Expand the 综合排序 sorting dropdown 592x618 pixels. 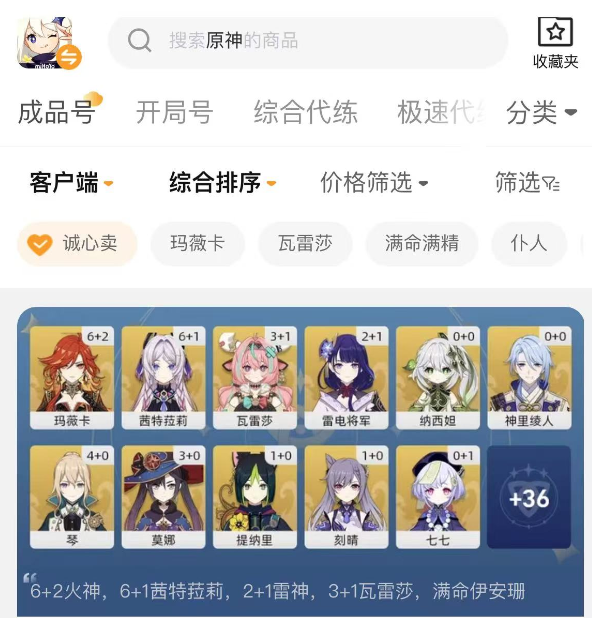coord(223,183)
